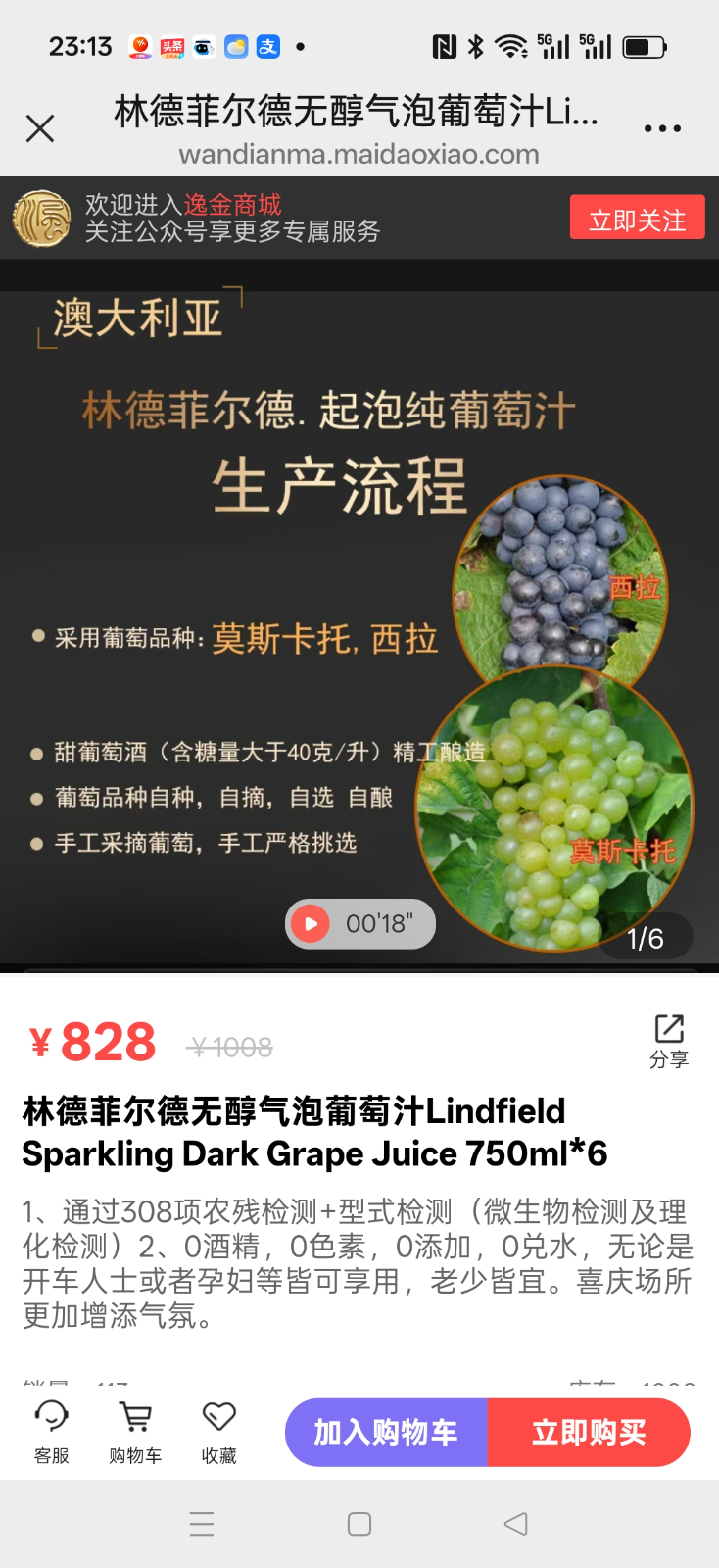Tap 立即购买 to buy now

(589, 1433)
